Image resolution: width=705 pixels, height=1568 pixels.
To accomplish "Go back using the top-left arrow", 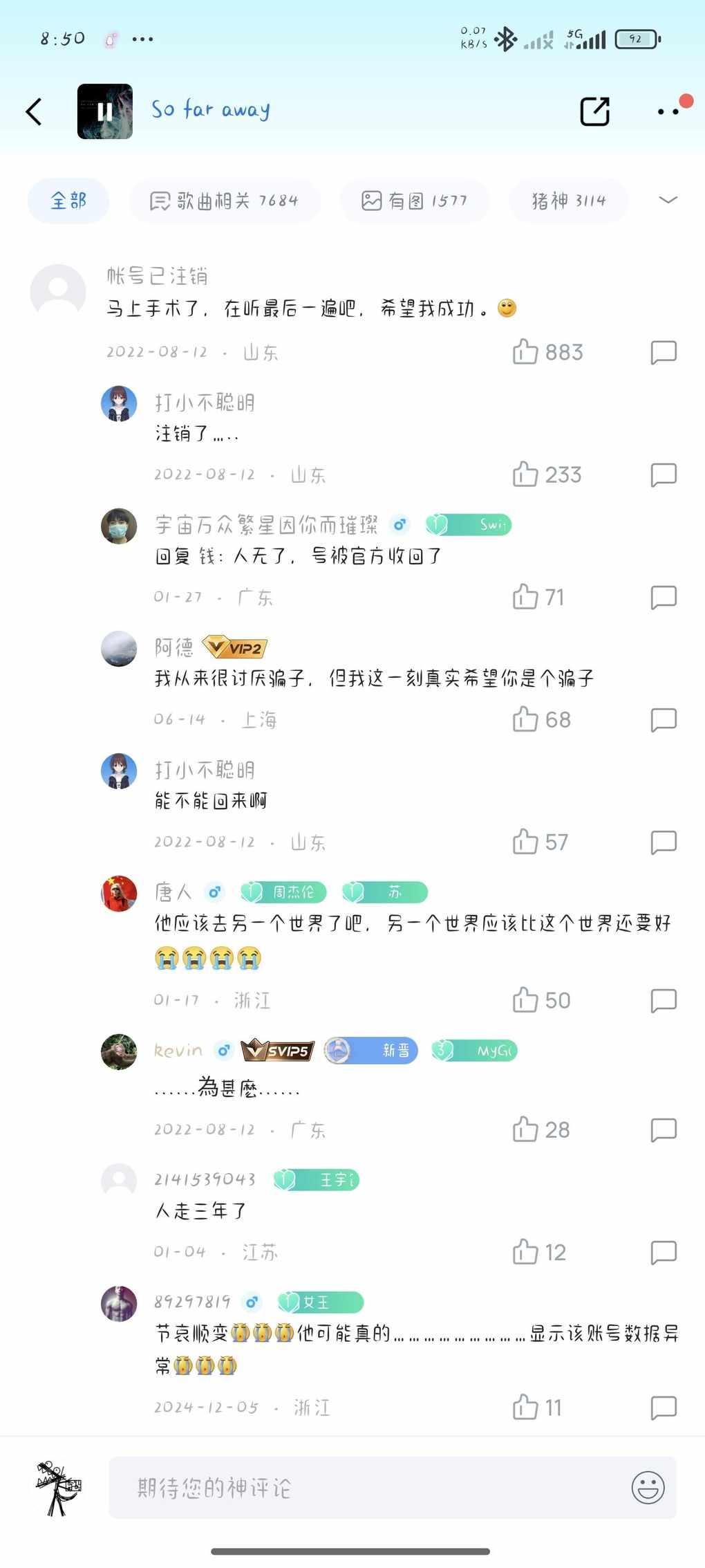I will coord(34,111).
